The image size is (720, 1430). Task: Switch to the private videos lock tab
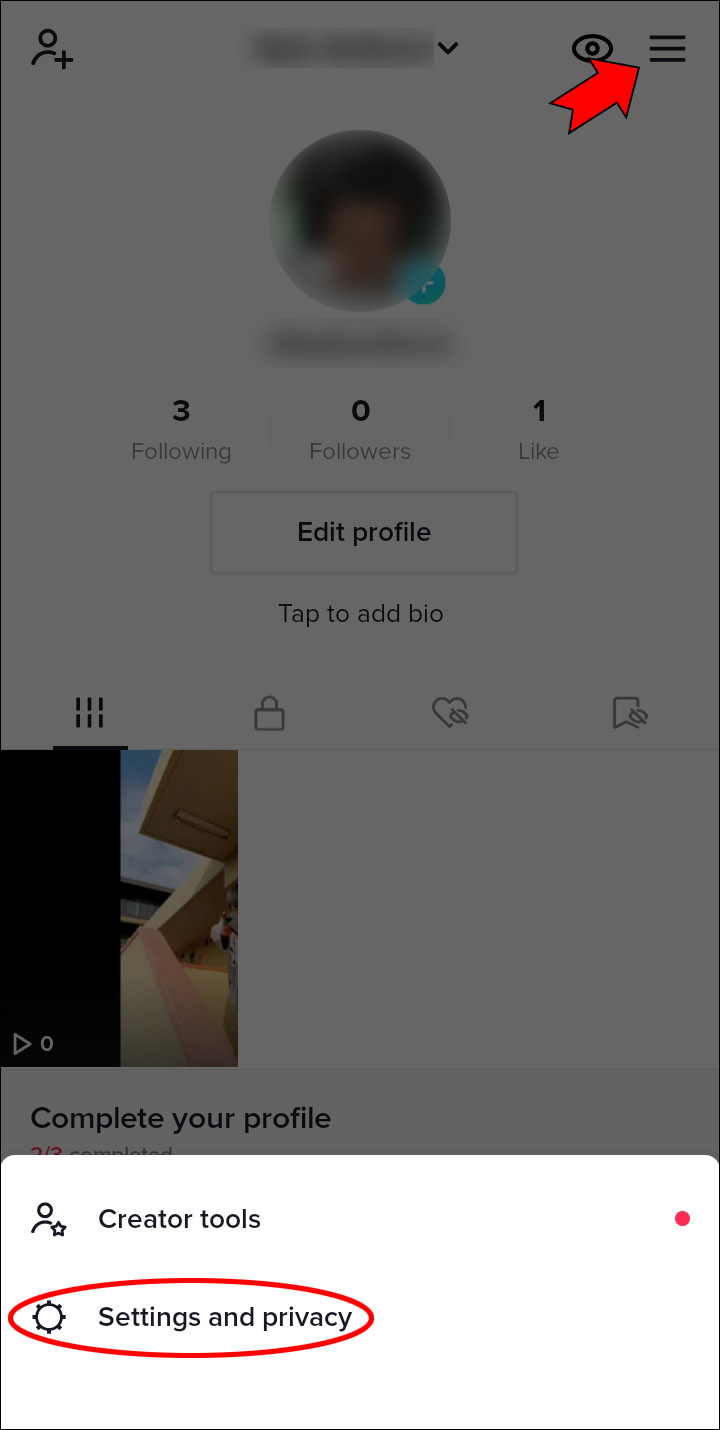(x=269, y=713)
